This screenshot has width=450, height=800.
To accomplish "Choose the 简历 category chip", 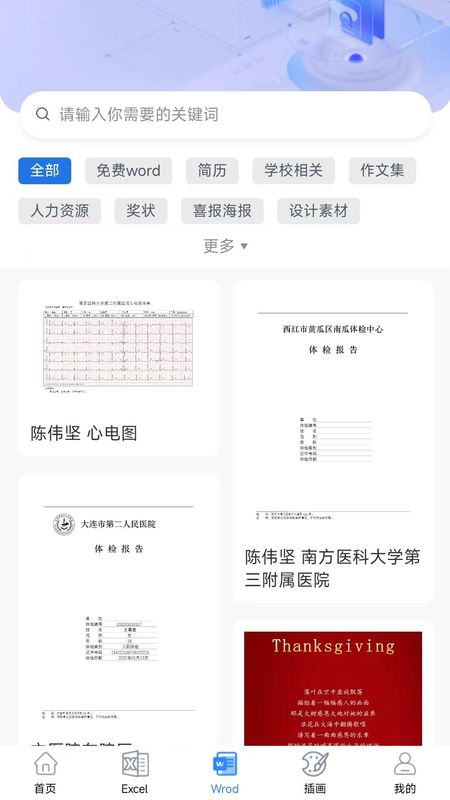I will click(x=212, y=170).
